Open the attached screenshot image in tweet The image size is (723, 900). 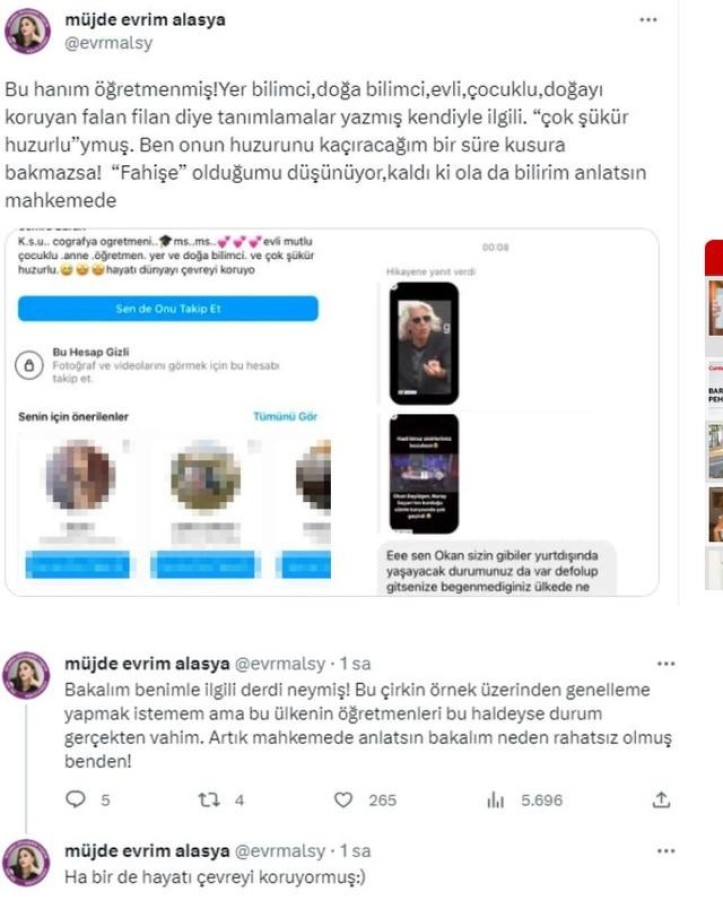(332, 412)
